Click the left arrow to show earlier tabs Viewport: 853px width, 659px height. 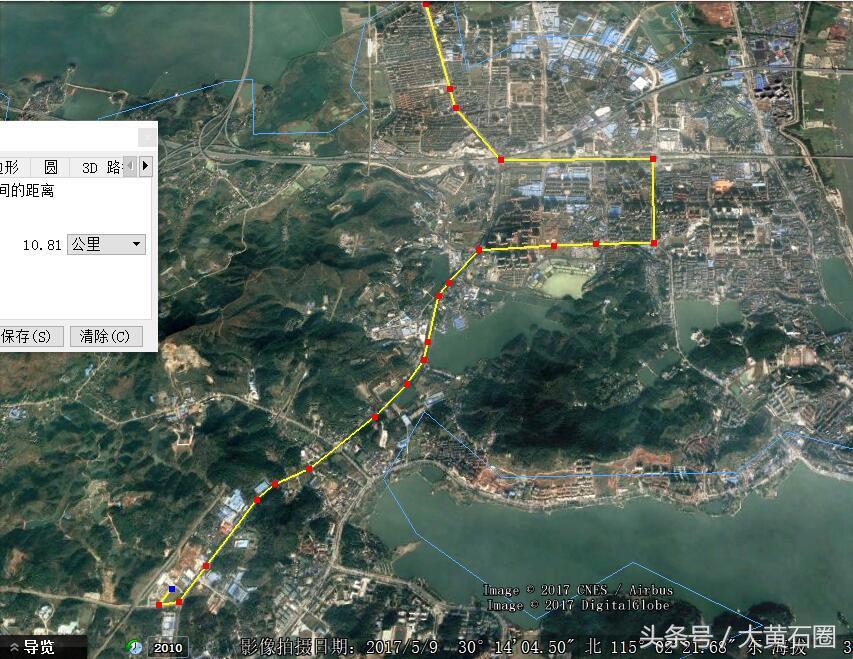130,166
